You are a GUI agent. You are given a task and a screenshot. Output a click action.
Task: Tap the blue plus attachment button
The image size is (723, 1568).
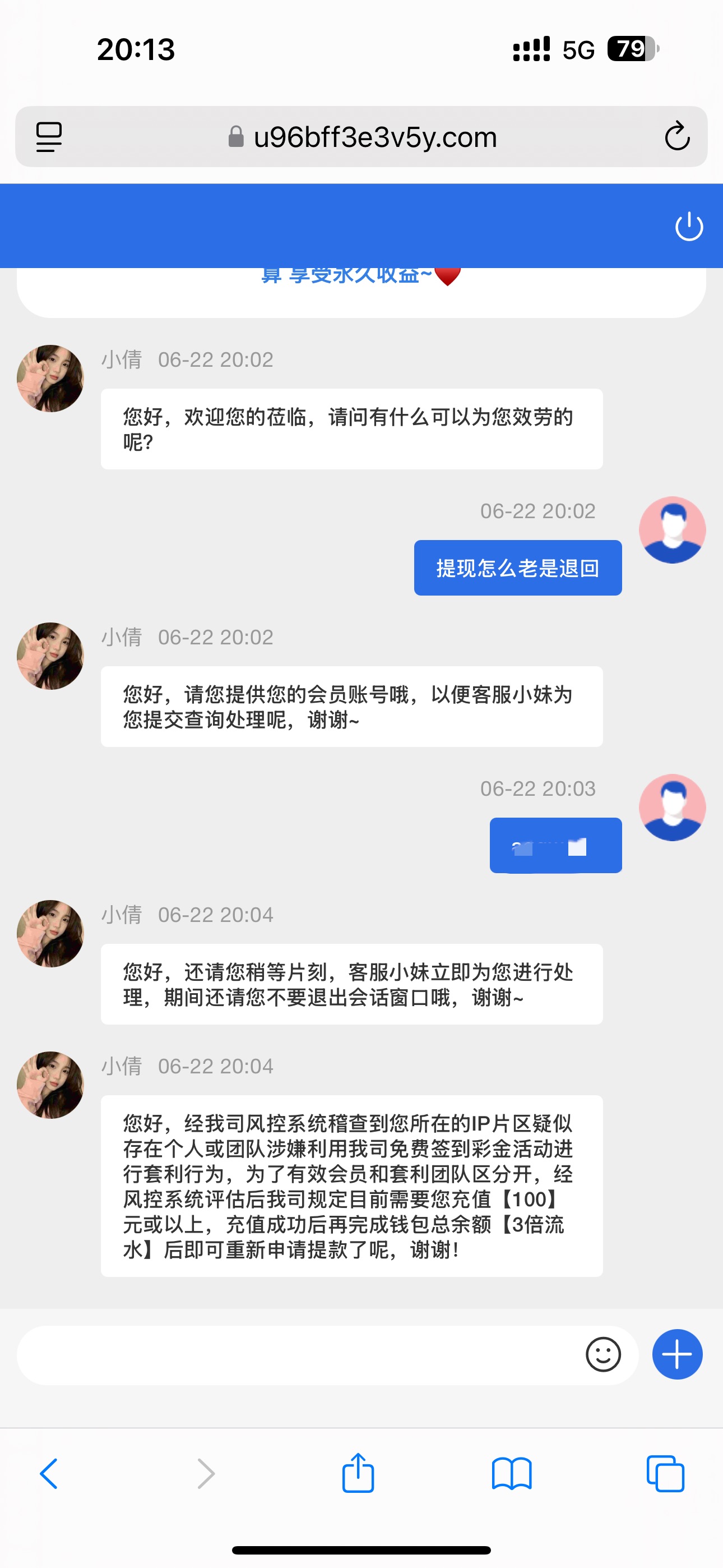pos(678,1355)
